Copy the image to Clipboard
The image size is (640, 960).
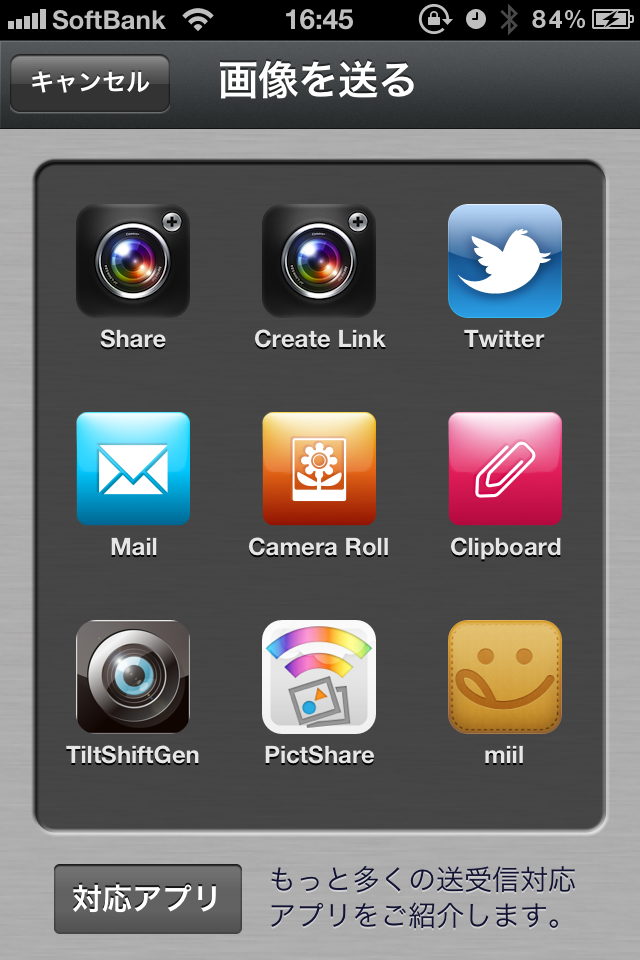coord(505,469)
